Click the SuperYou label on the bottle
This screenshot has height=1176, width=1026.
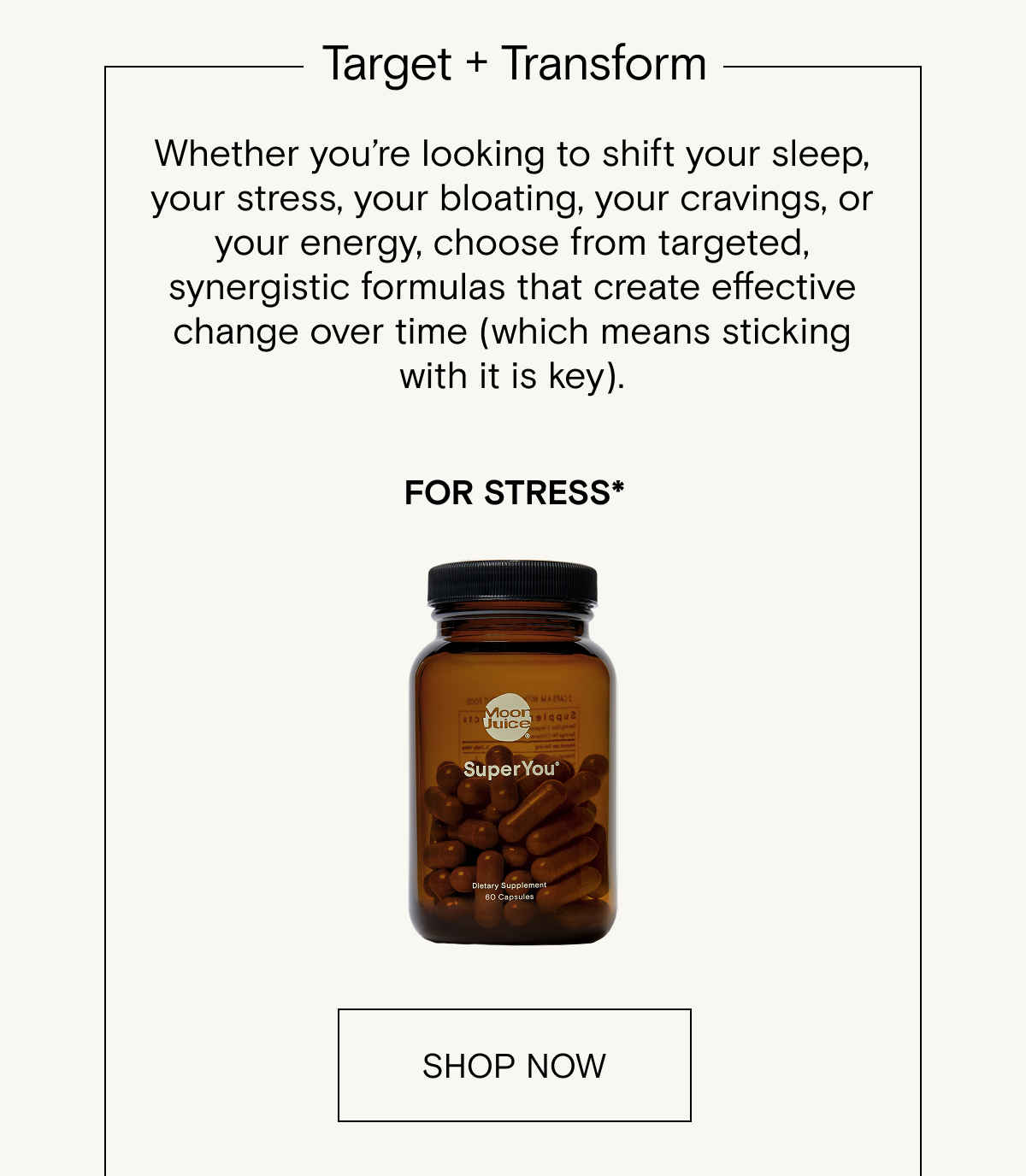[509, 768]
